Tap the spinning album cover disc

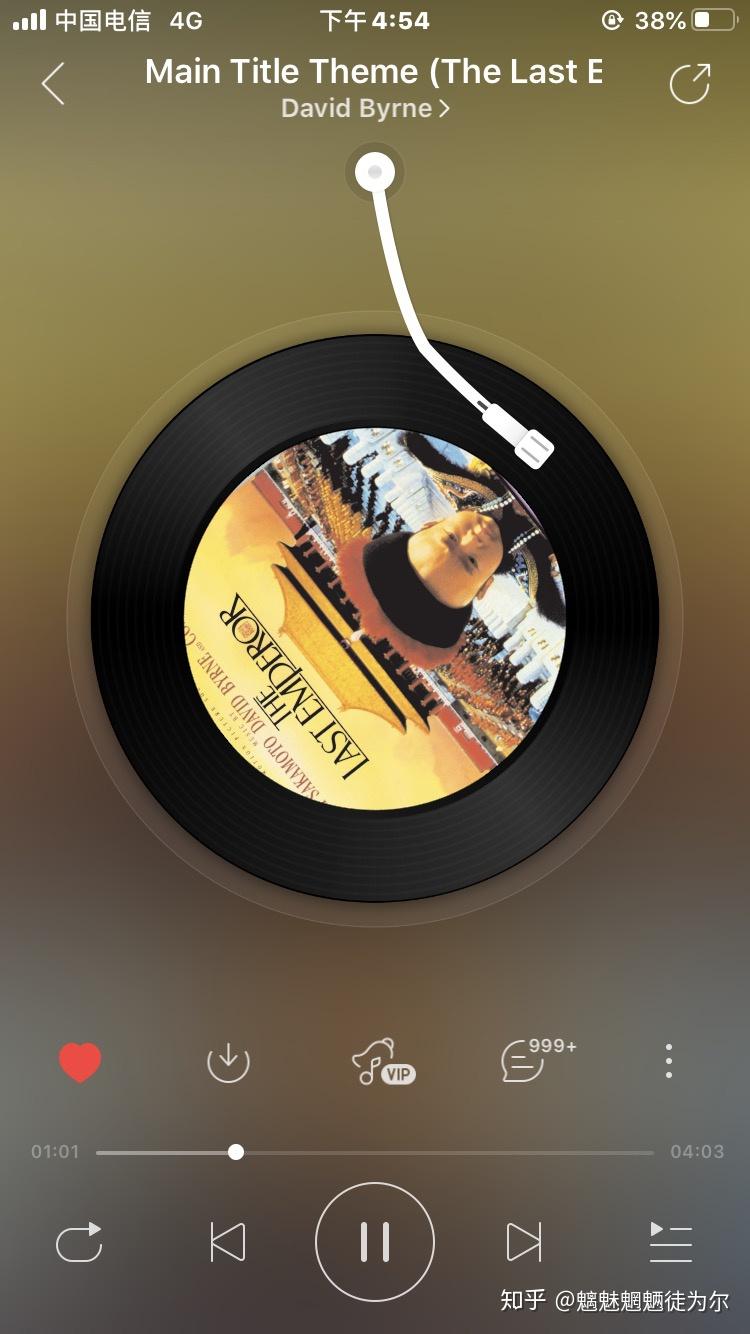click(x=375, y=618)
